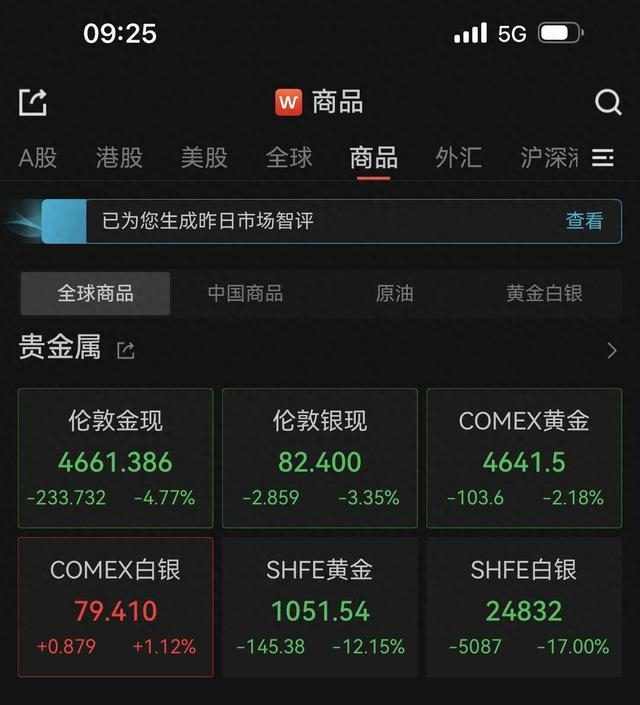Select the 黄金白银 segment
Viewport: 640px width, 705px height.
pos(544,293)
